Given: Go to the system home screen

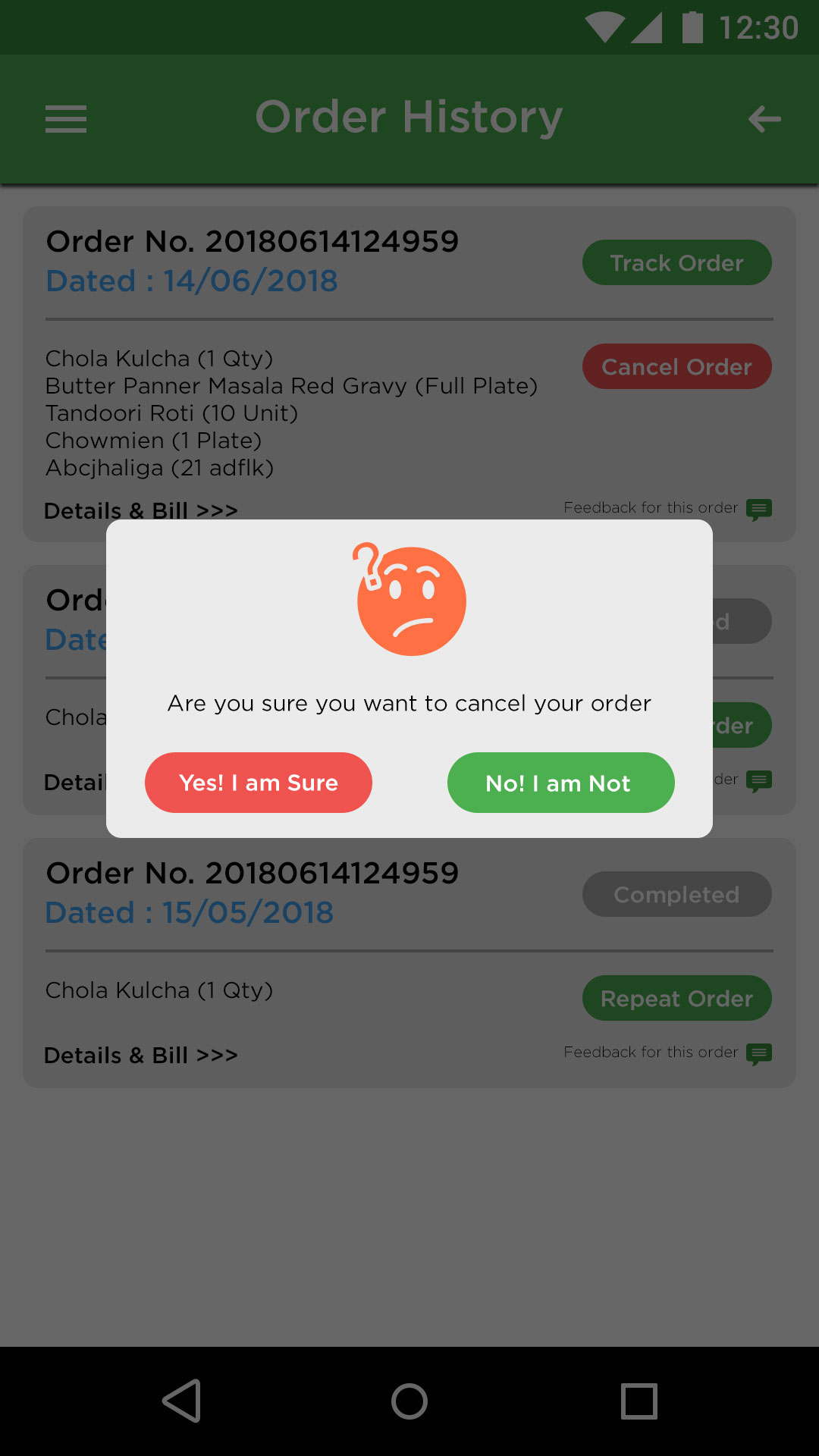Looking at the screenshot, I should 409,1401.
